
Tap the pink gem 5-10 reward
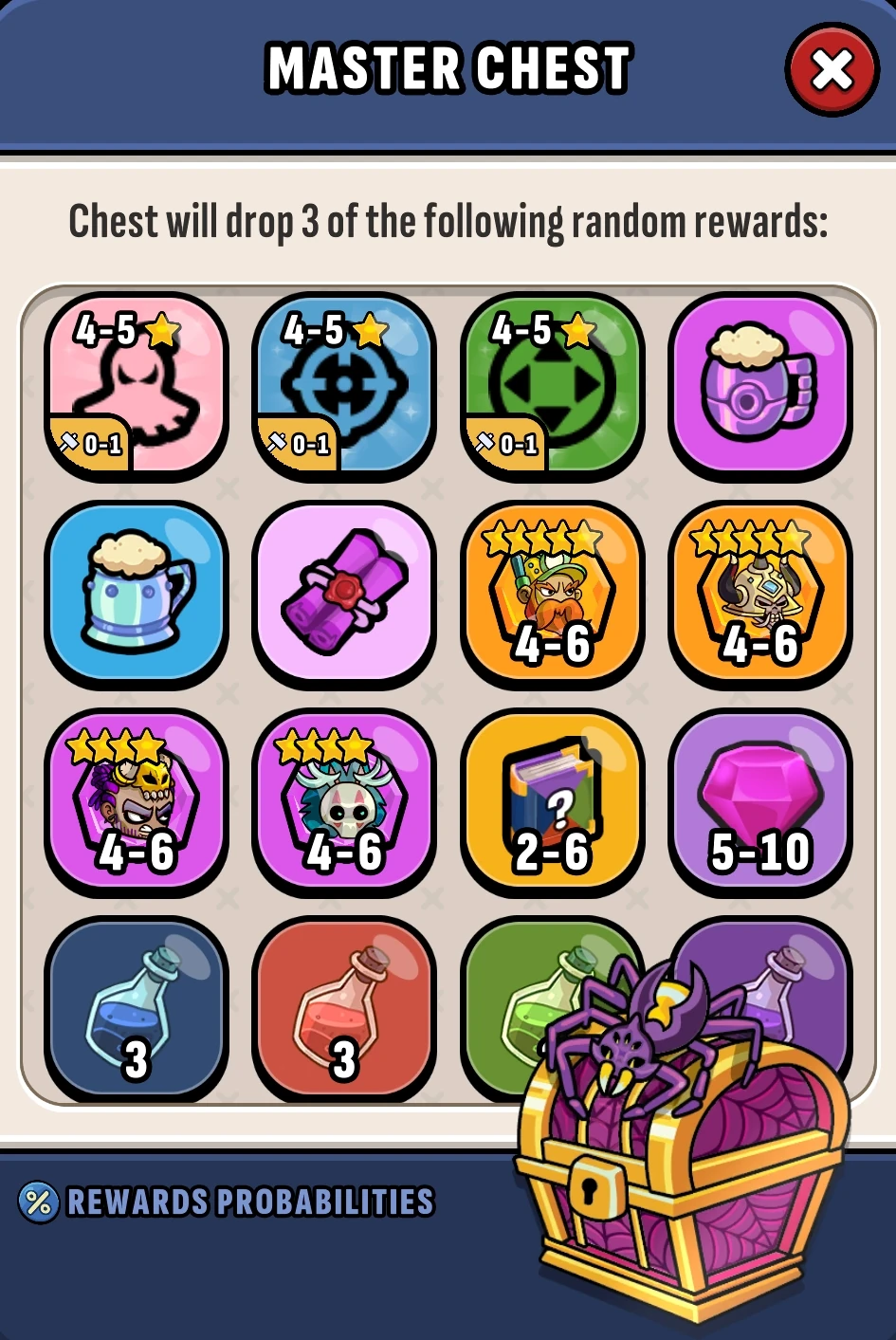coord(760,802)
